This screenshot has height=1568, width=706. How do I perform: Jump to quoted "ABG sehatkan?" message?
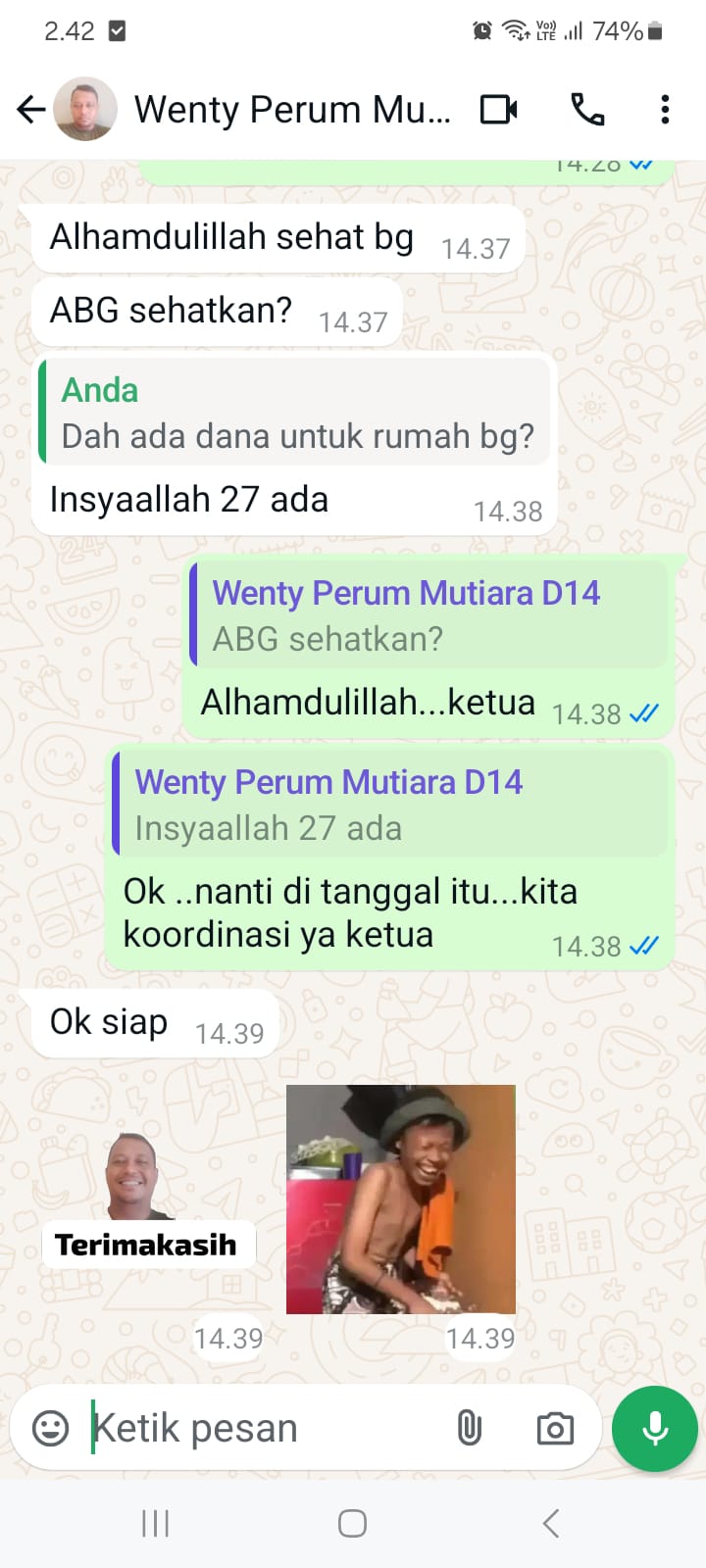coord(428,615)
